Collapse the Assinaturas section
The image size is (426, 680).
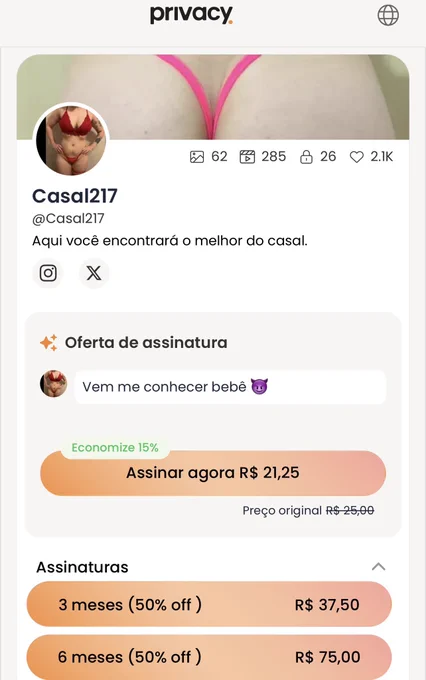click(x=378, y=566)
